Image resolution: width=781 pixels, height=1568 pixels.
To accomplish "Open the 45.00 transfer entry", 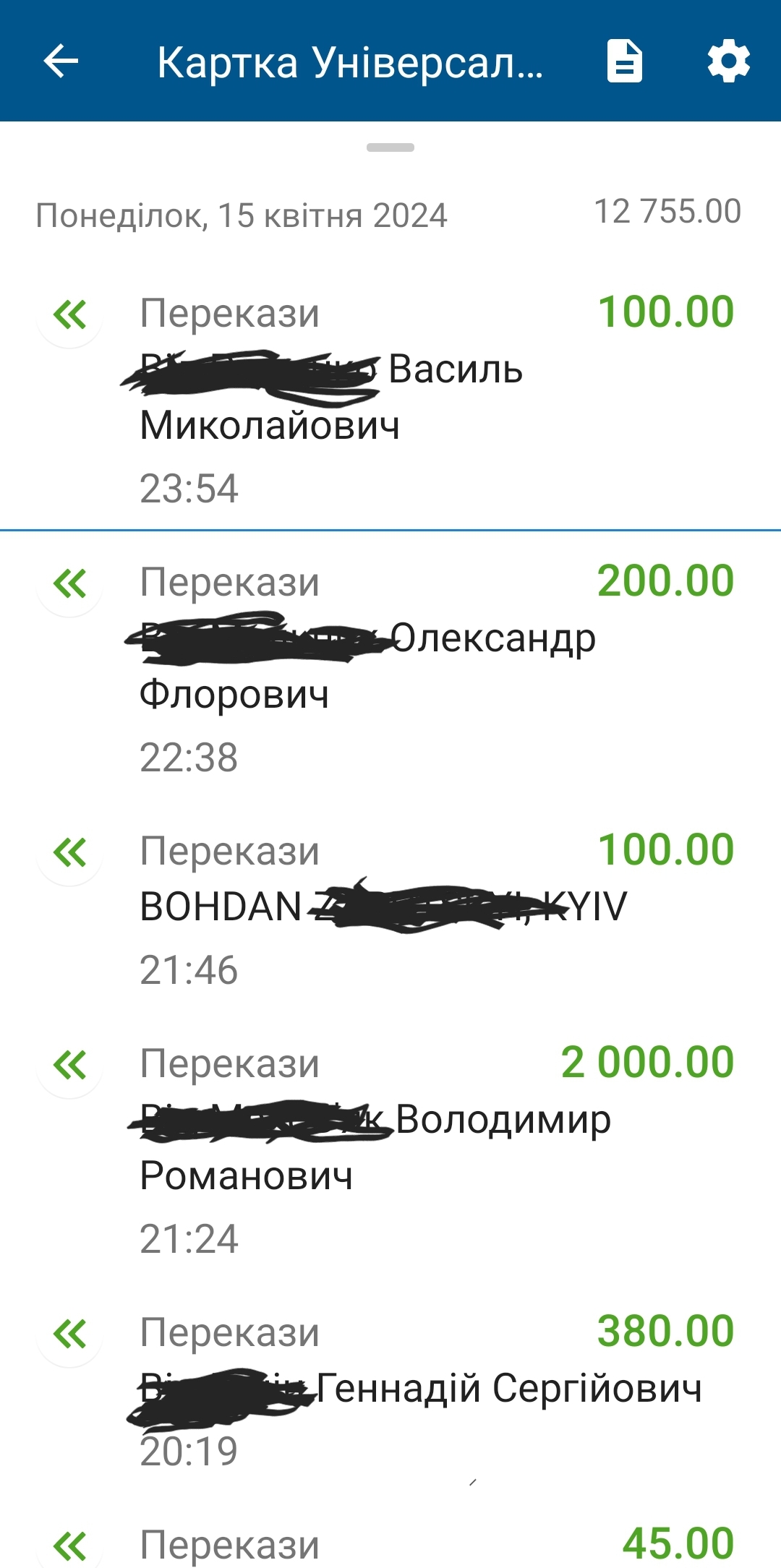I will (x=390, y=1540).
